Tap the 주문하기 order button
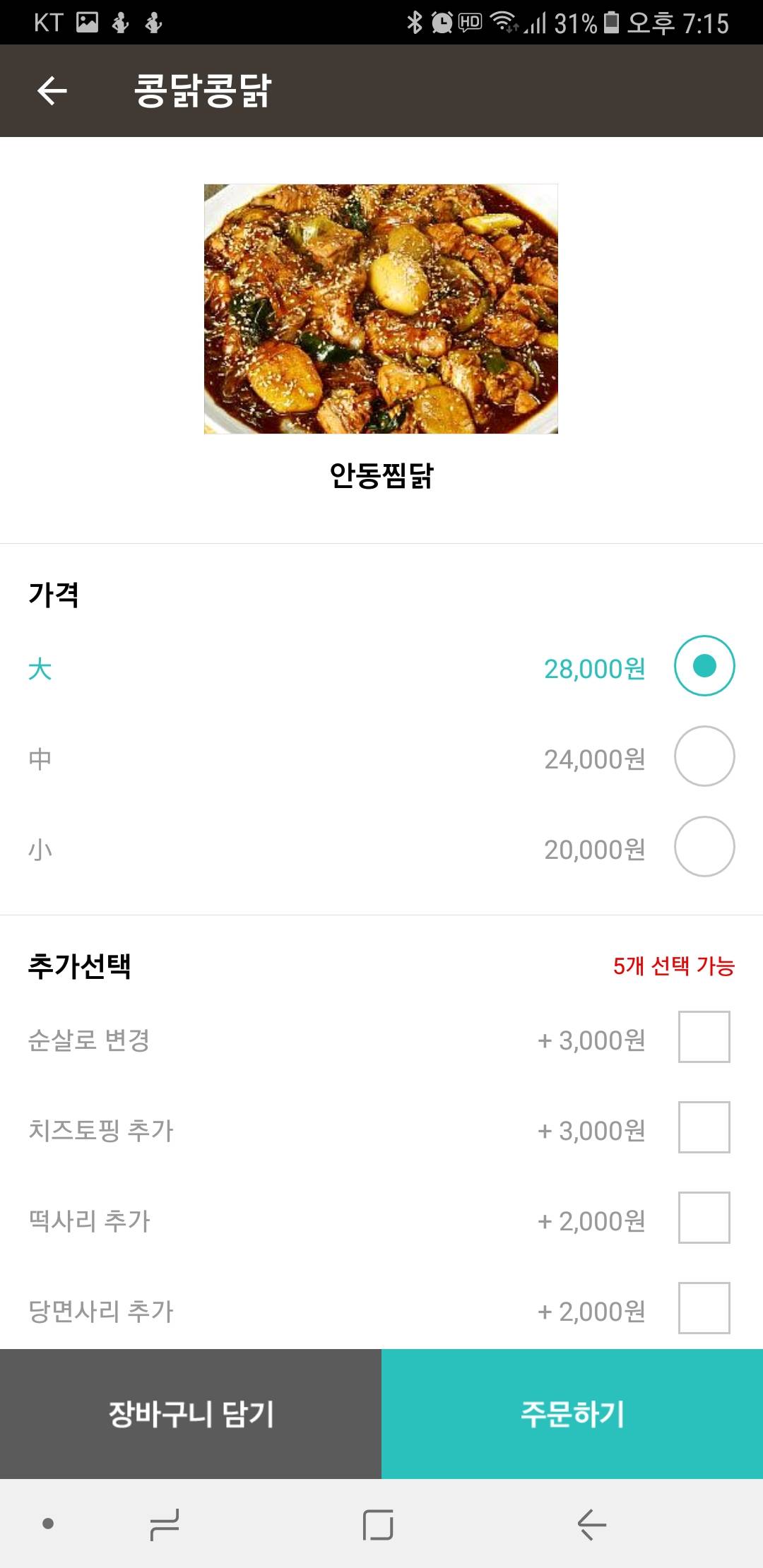The height and width of the screenshot is (1568, 763). pyautogui.click(x=572, y=1414)
